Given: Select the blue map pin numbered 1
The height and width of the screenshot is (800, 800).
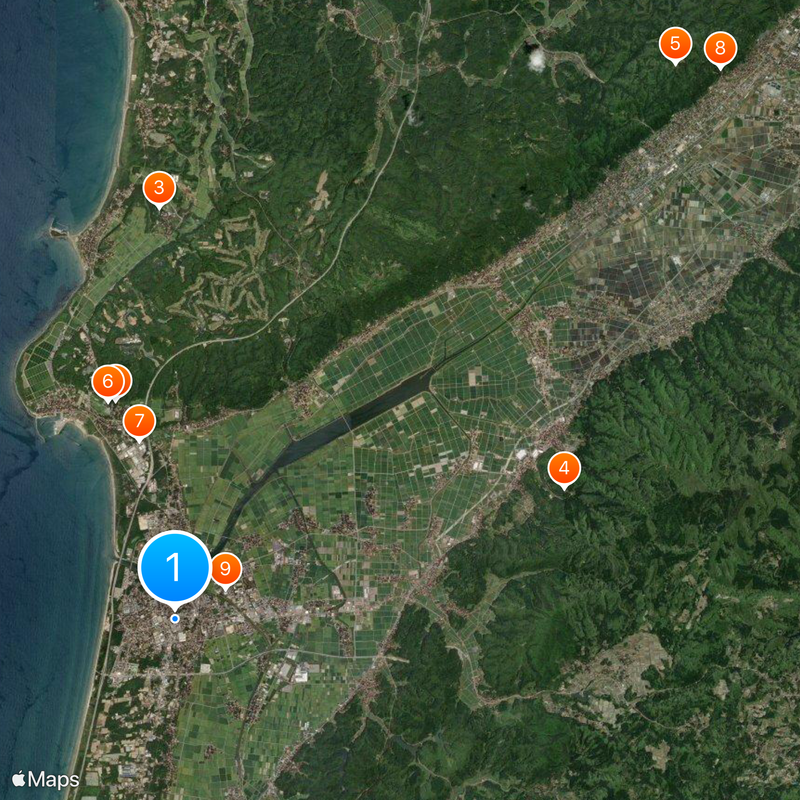Looking at the screenshot, I should [x=174, y=568].
